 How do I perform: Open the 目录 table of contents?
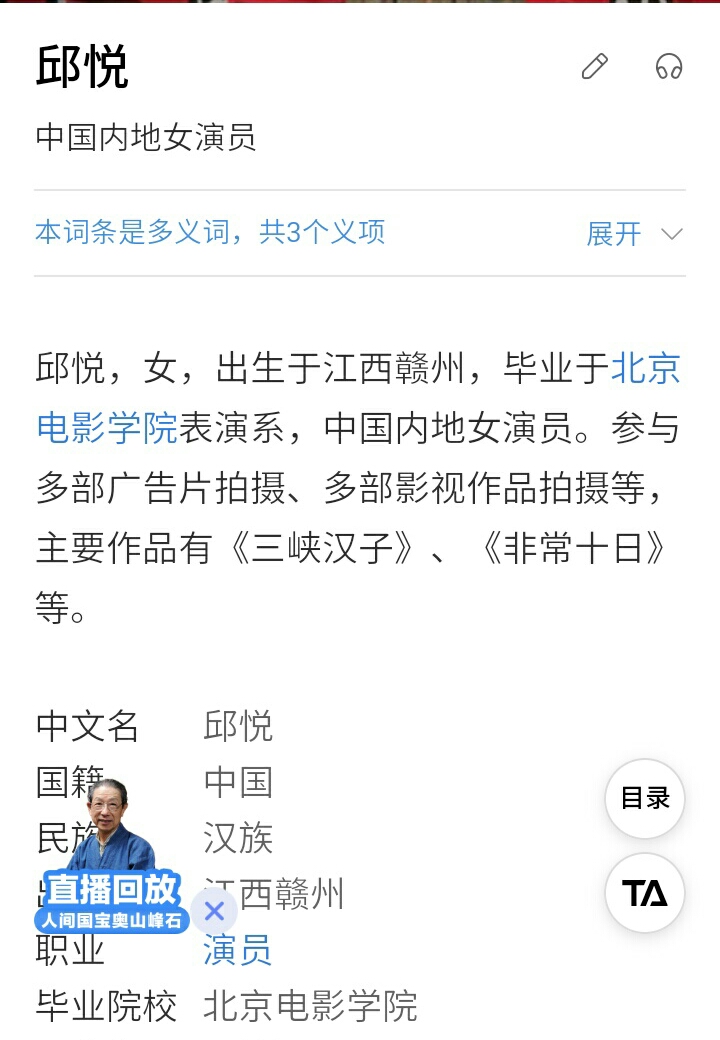pyautogui.click(x=645, y=798)
